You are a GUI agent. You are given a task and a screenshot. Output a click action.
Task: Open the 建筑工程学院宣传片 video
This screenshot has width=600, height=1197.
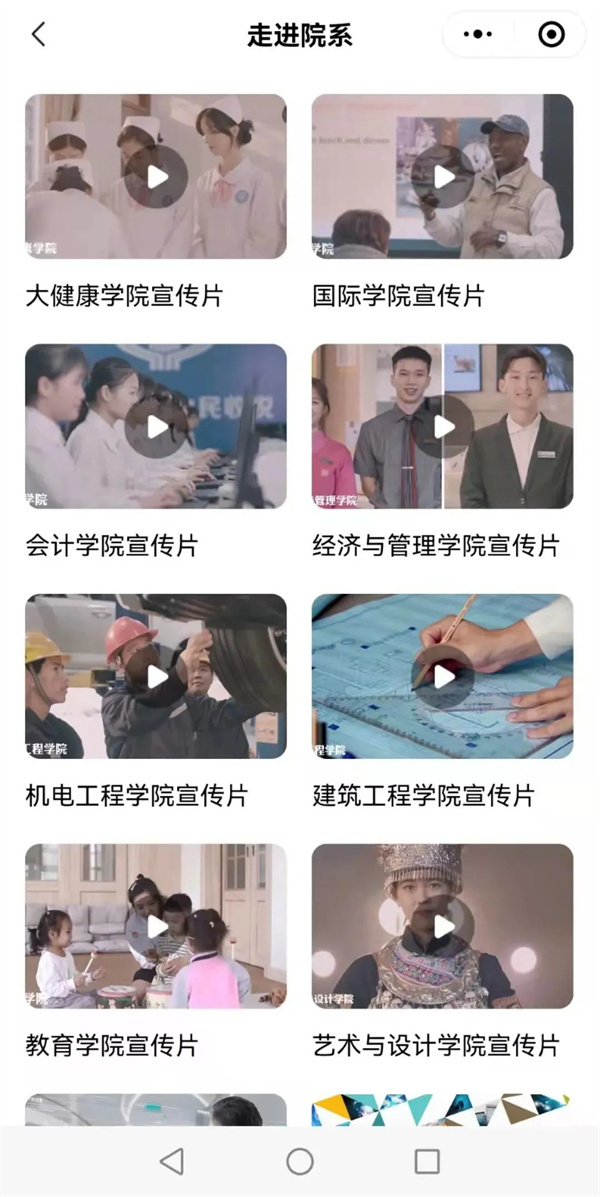pyautogui.click(x=443, y=677)
